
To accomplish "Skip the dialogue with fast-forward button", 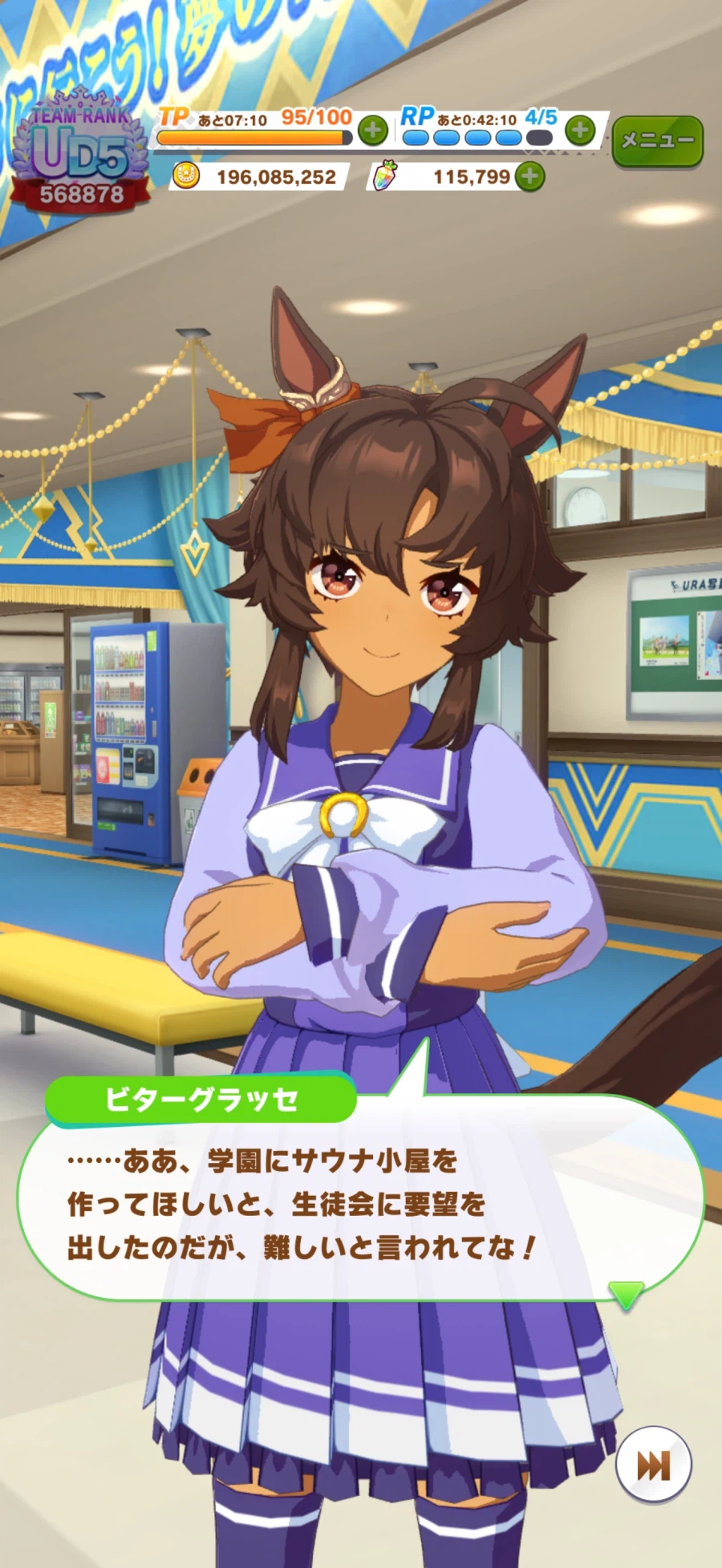I will [x=653, y=1467].
